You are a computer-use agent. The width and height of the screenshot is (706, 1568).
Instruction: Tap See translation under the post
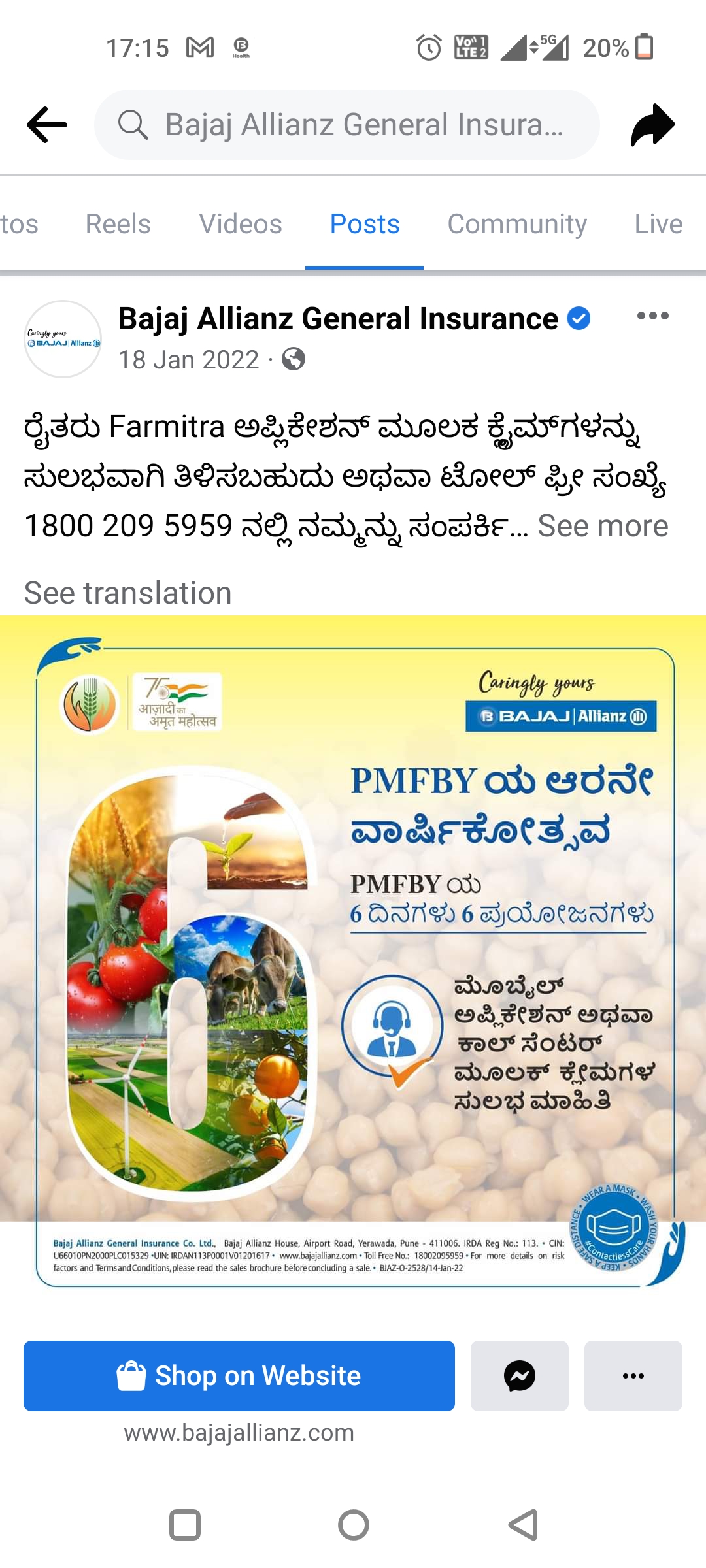coord(128,593)
